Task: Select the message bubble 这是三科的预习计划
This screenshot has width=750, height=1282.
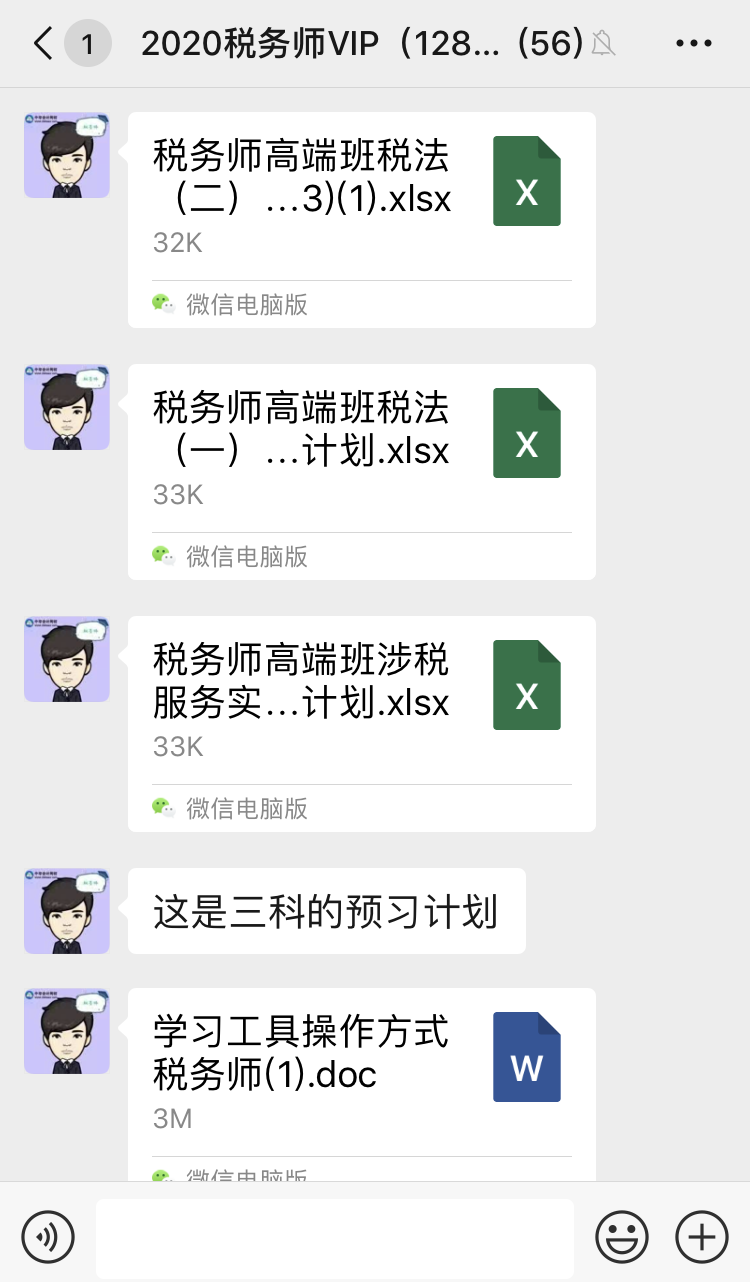Action: click(325, 911)
